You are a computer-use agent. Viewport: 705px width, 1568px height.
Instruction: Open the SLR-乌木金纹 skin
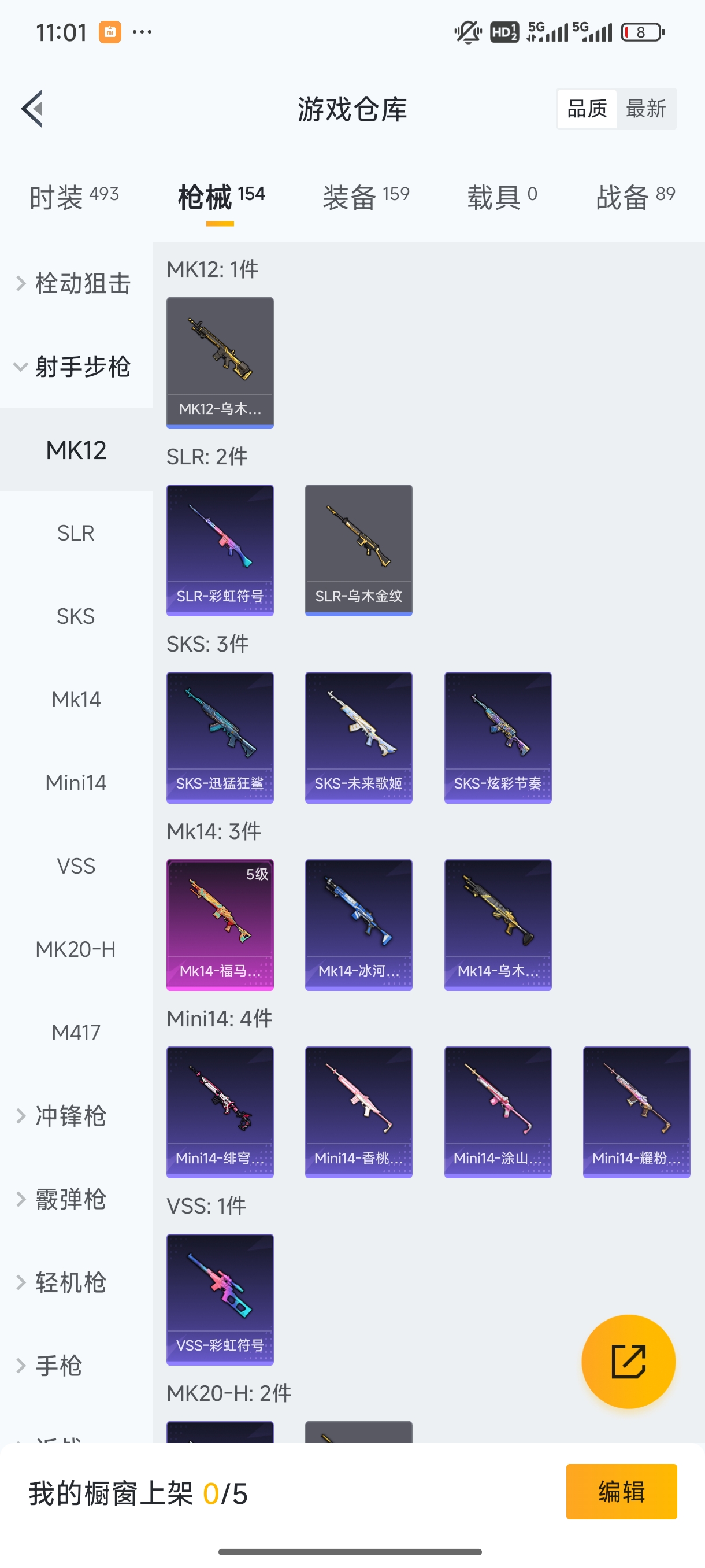point(358,550)
